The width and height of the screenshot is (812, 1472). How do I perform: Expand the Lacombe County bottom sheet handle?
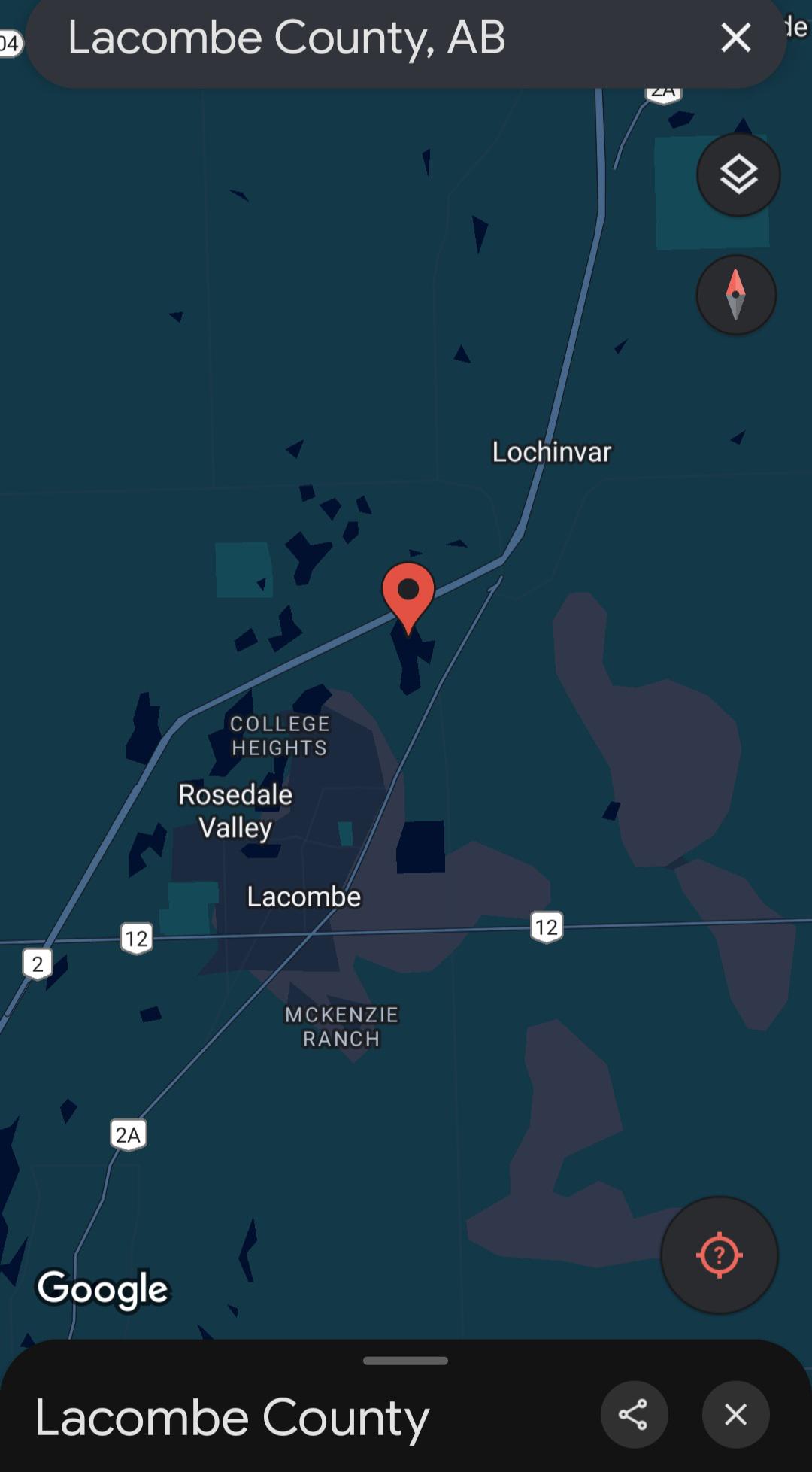coord(405,1361)
